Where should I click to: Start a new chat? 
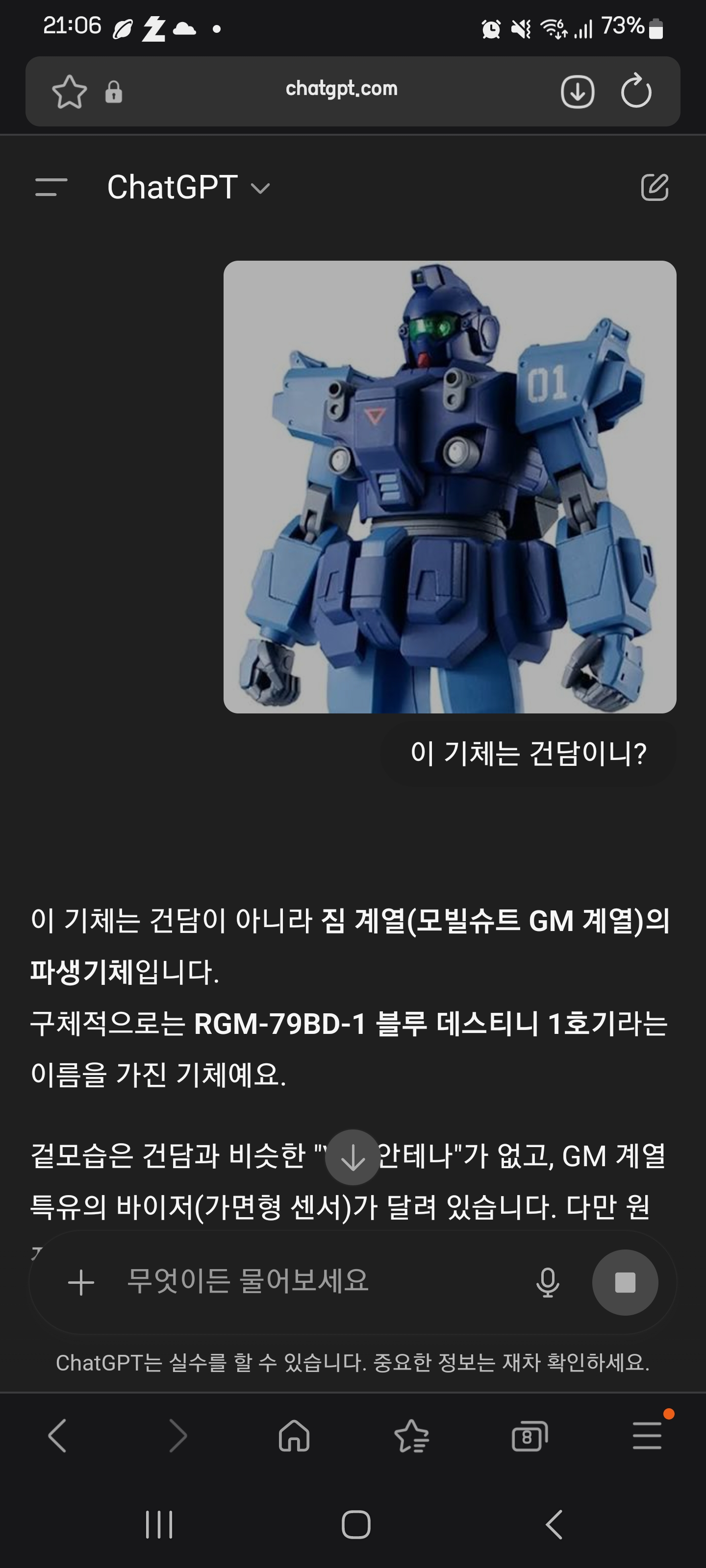coord(655,187)
